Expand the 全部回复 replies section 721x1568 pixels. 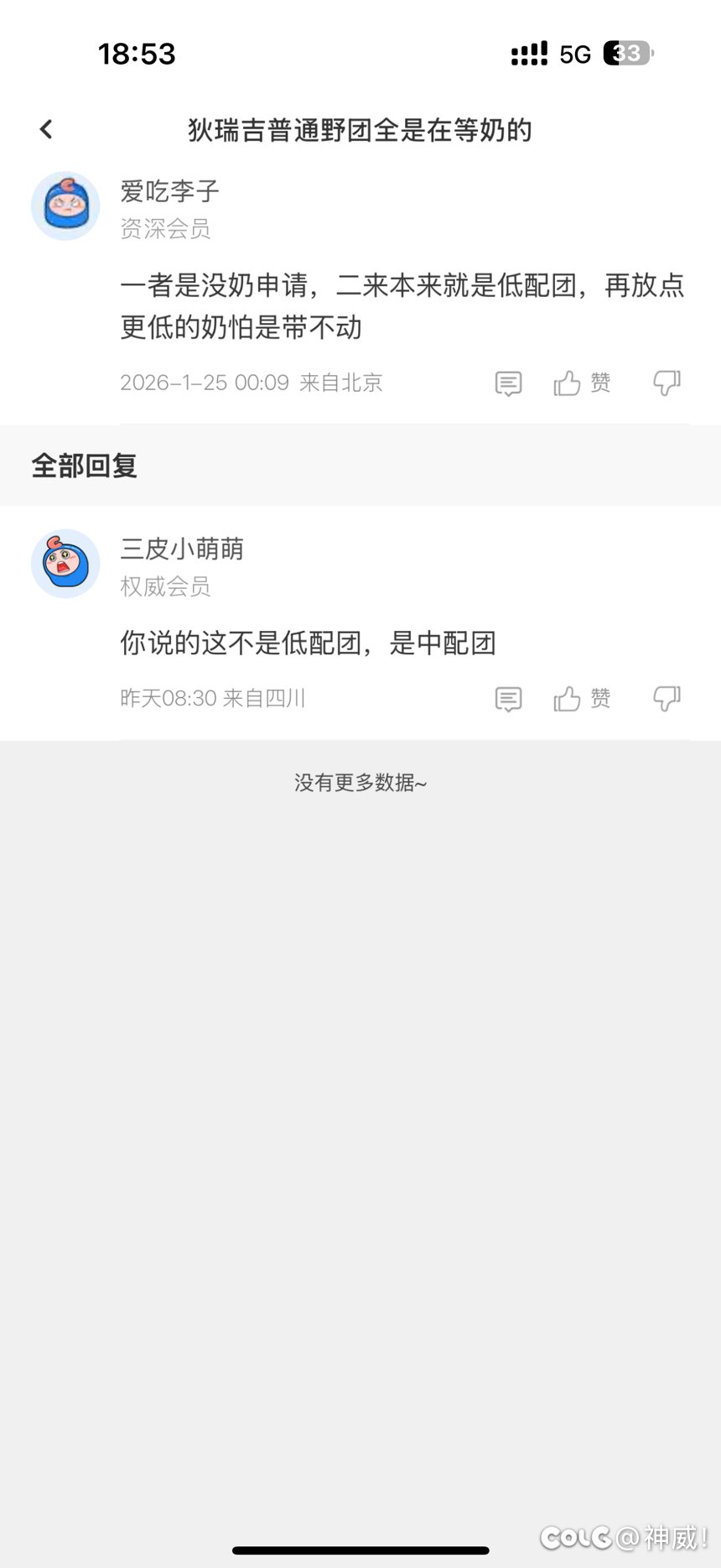pos(84,466)
